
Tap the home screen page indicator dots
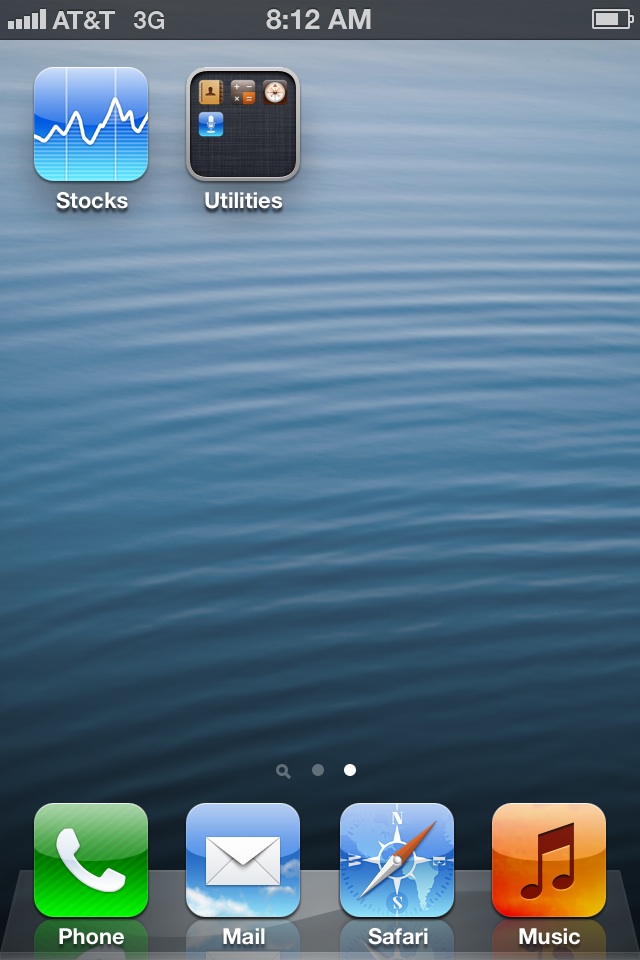tap(317, 770)
